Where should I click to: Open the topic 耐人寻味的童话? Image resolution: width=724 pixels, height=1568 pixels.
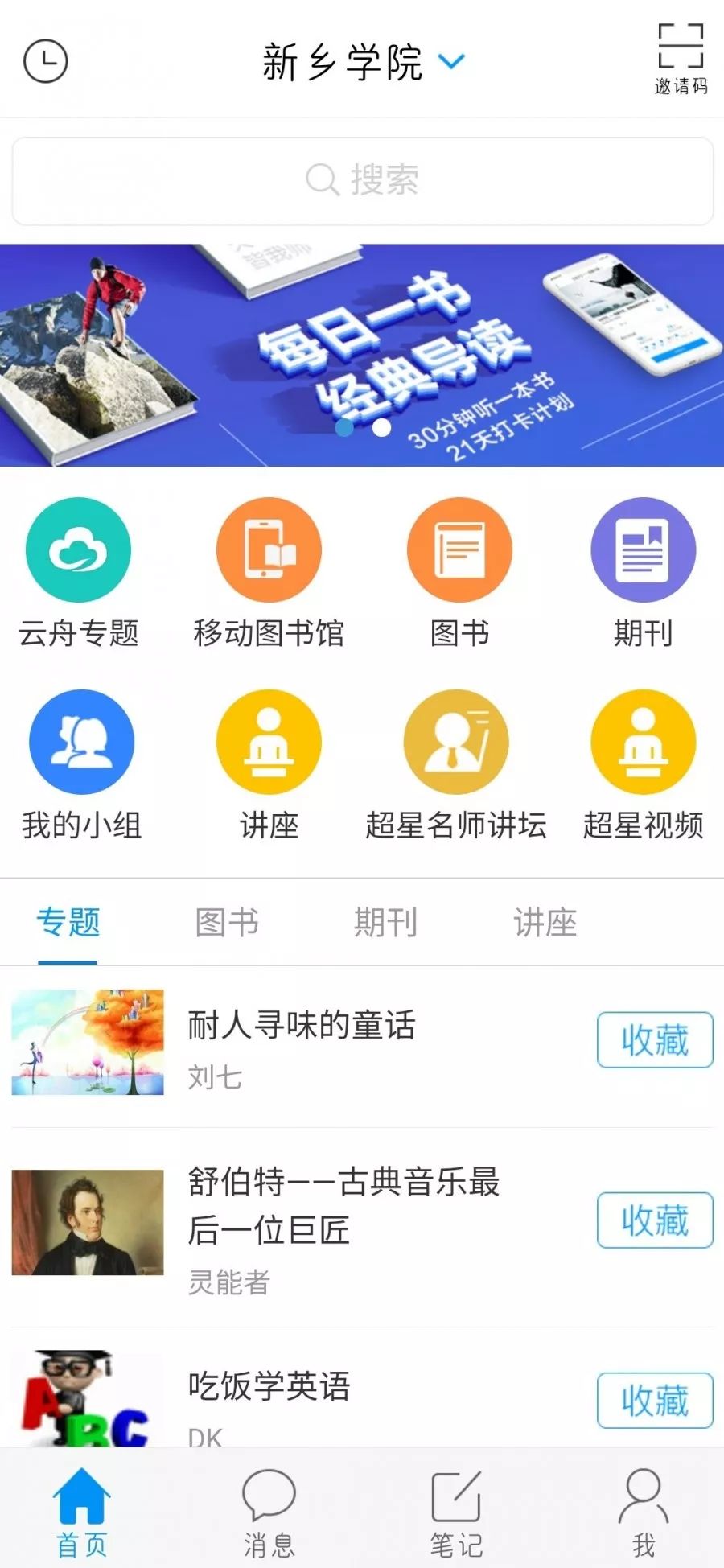pos(302,1026)
